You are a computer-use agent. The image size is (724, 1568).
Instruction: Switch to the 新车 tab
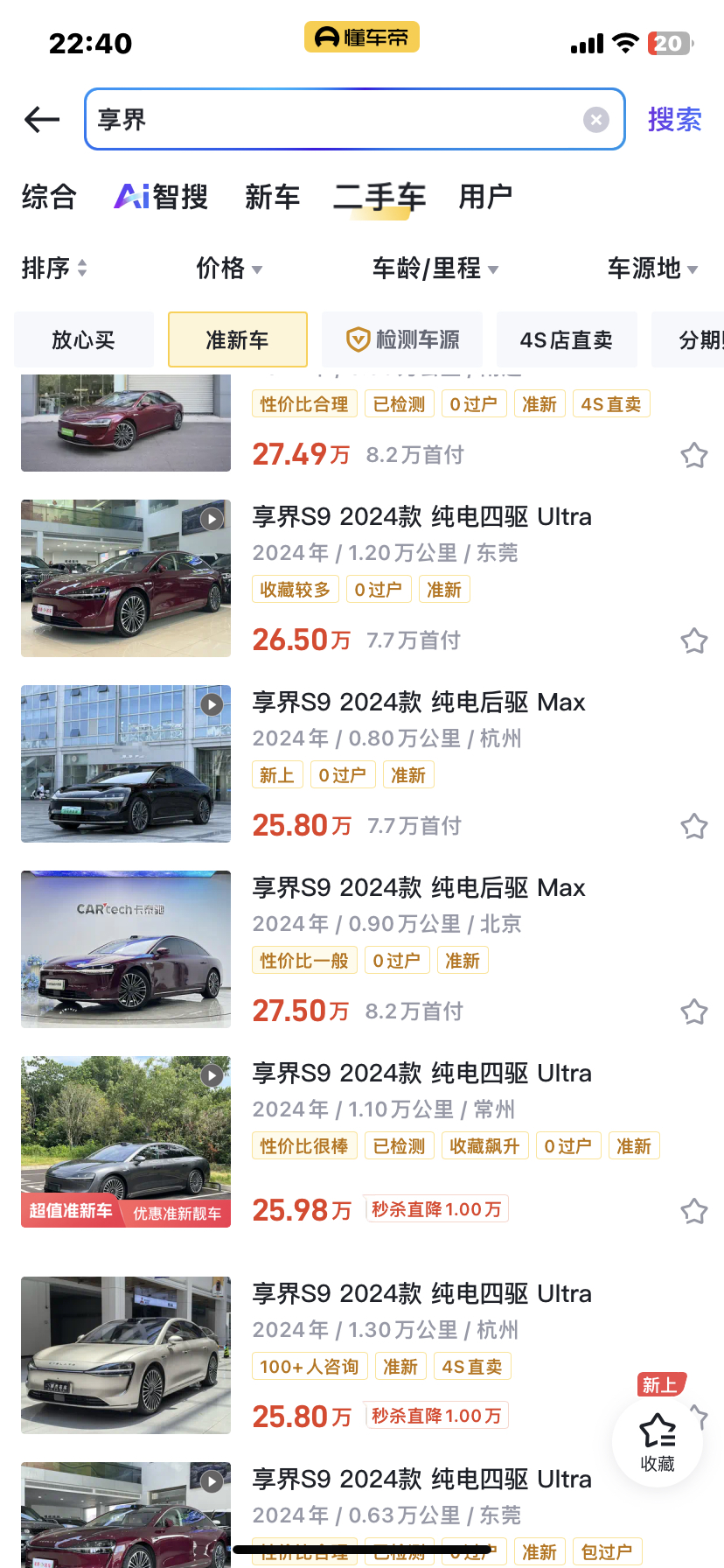click(x=272, y=197)
